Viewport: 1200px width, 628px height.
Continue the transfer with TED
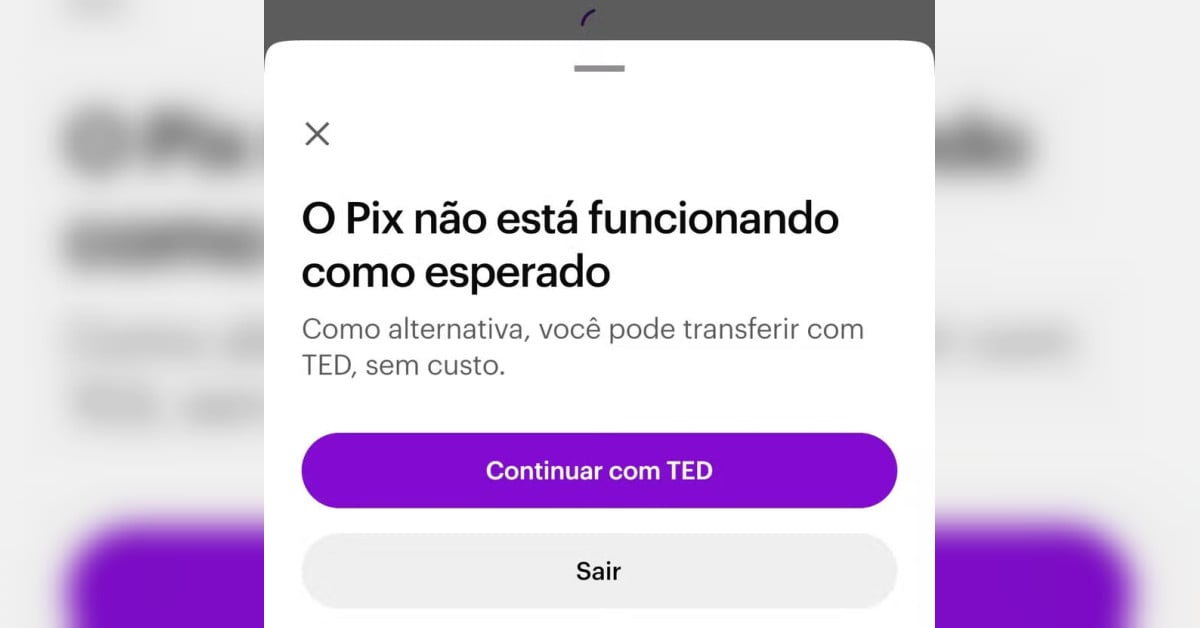pyautogui.click(x=599, y=471)
